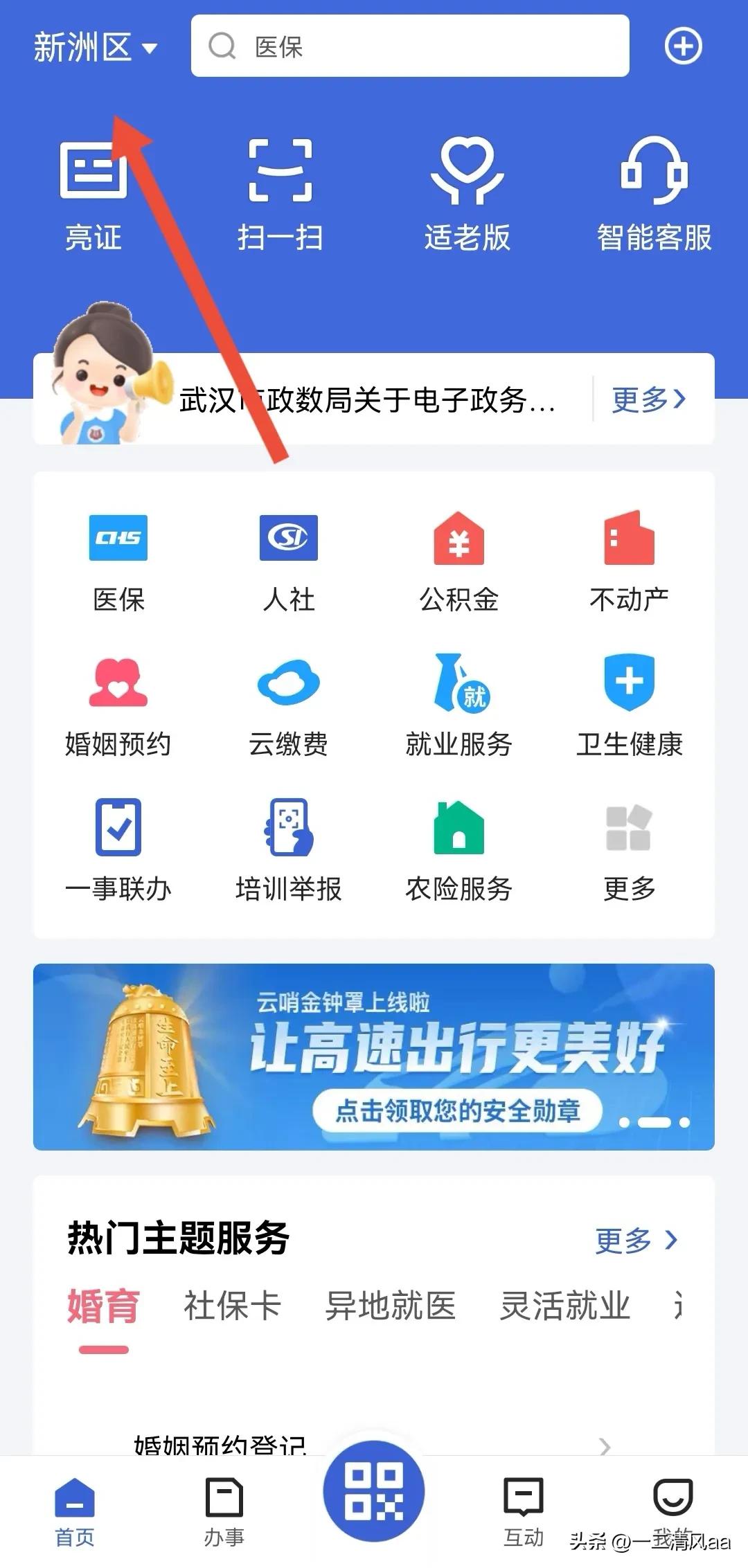Click the plus icon beside the search bar

(x=684, y=45)
